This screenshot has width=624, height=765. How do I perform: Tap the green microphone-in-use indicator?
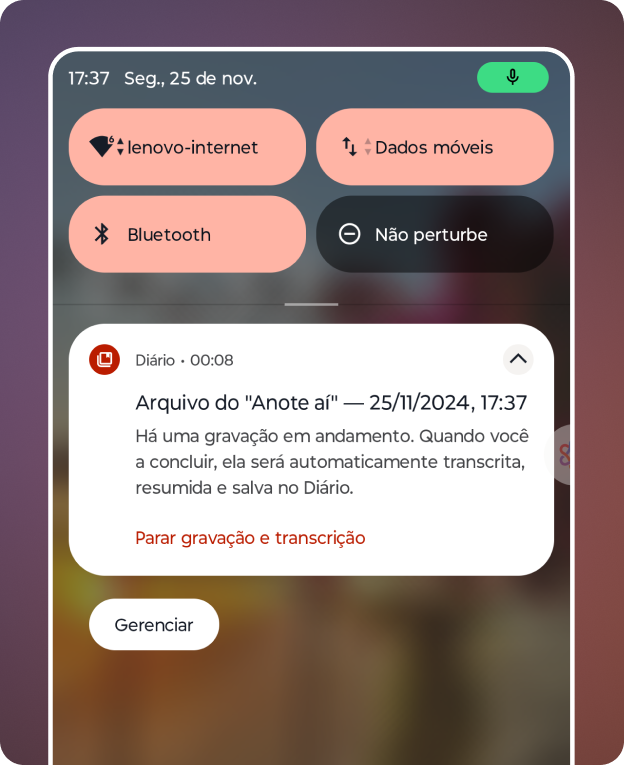pyautogui.click(x=513, y=77)
